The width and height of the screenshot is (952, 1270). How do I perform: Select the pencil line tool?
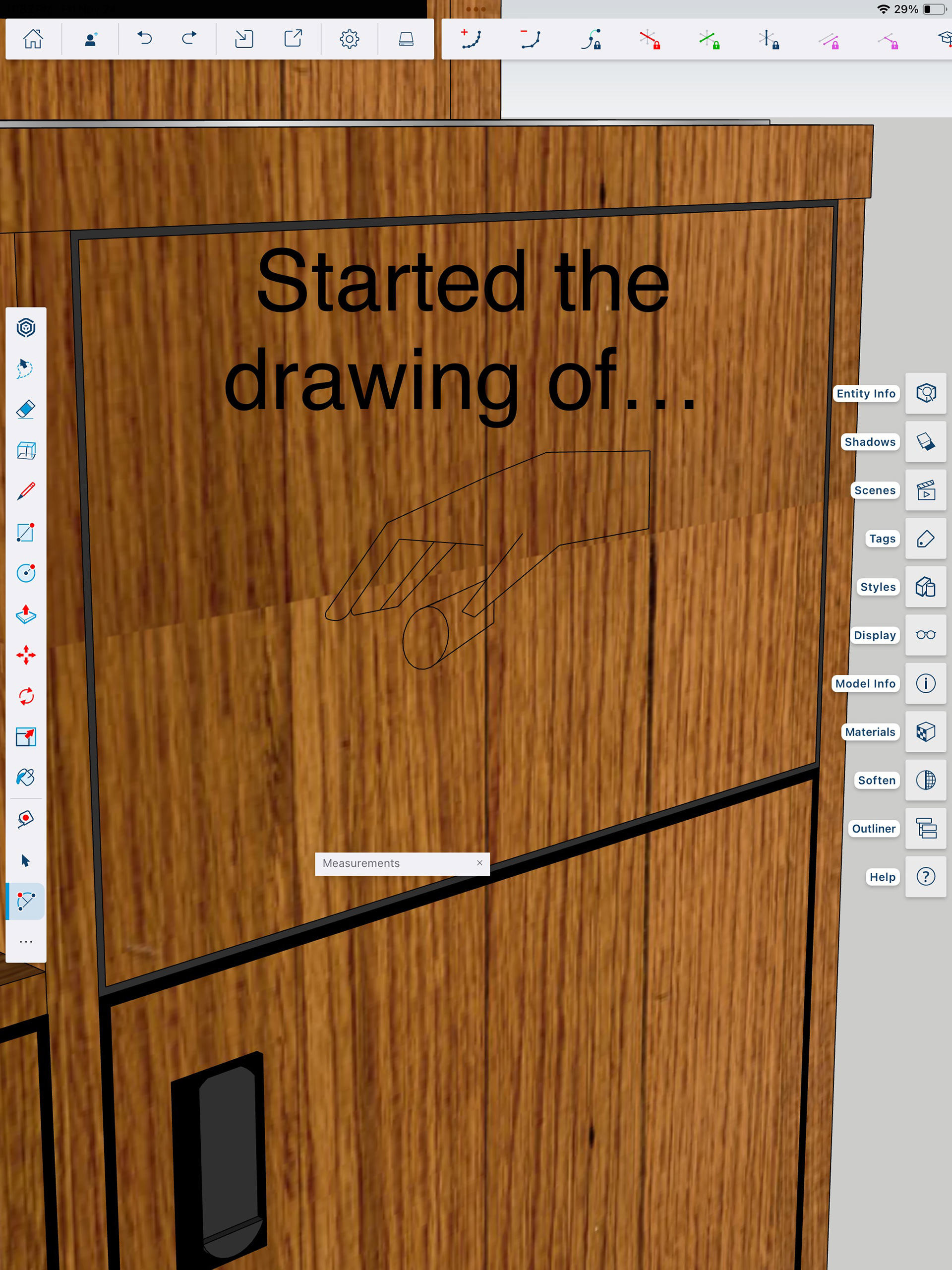[26, 491]
